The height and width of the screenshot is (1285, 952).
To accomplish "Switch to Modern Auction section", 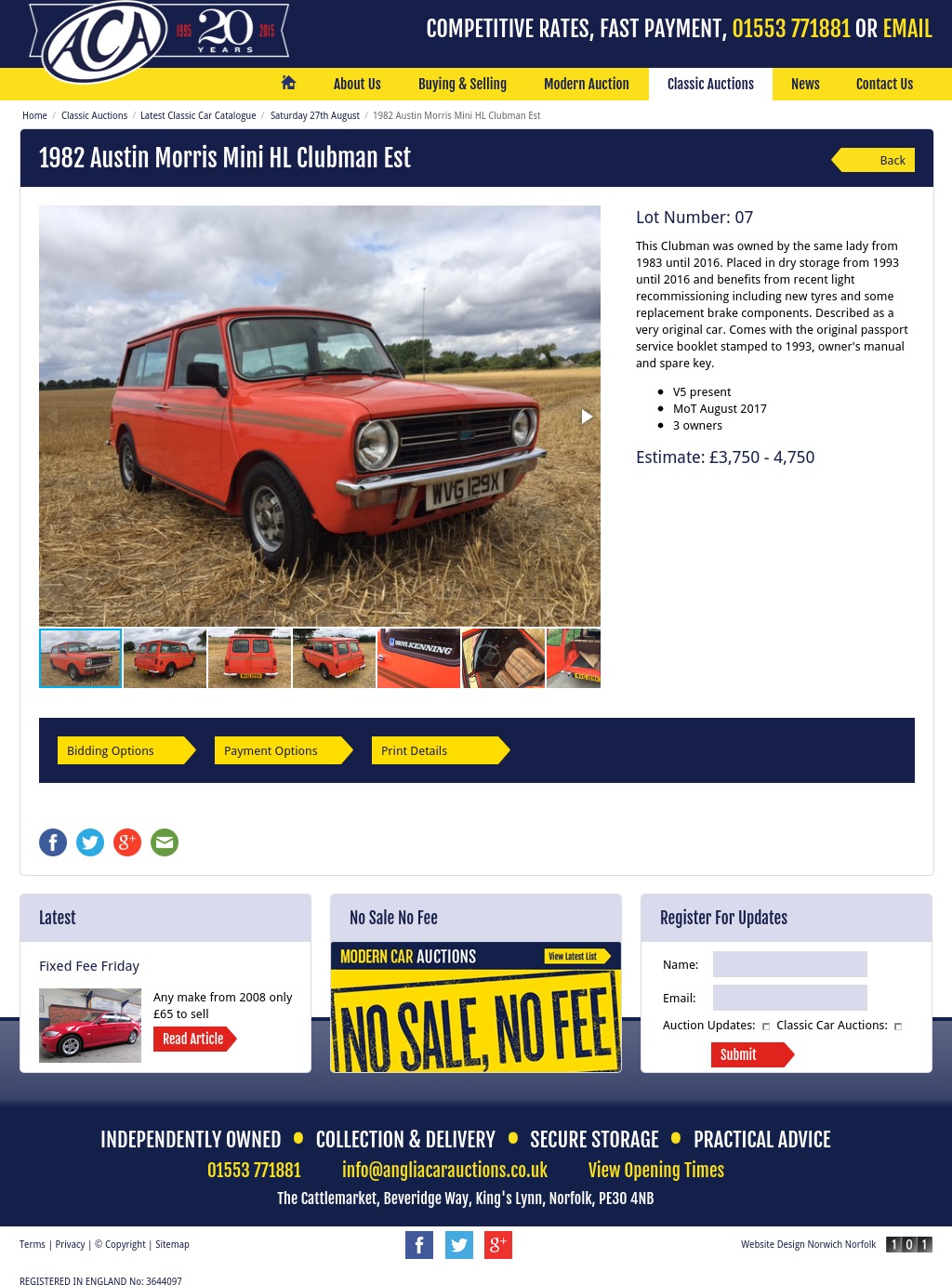I will click(x=586, y=84).
